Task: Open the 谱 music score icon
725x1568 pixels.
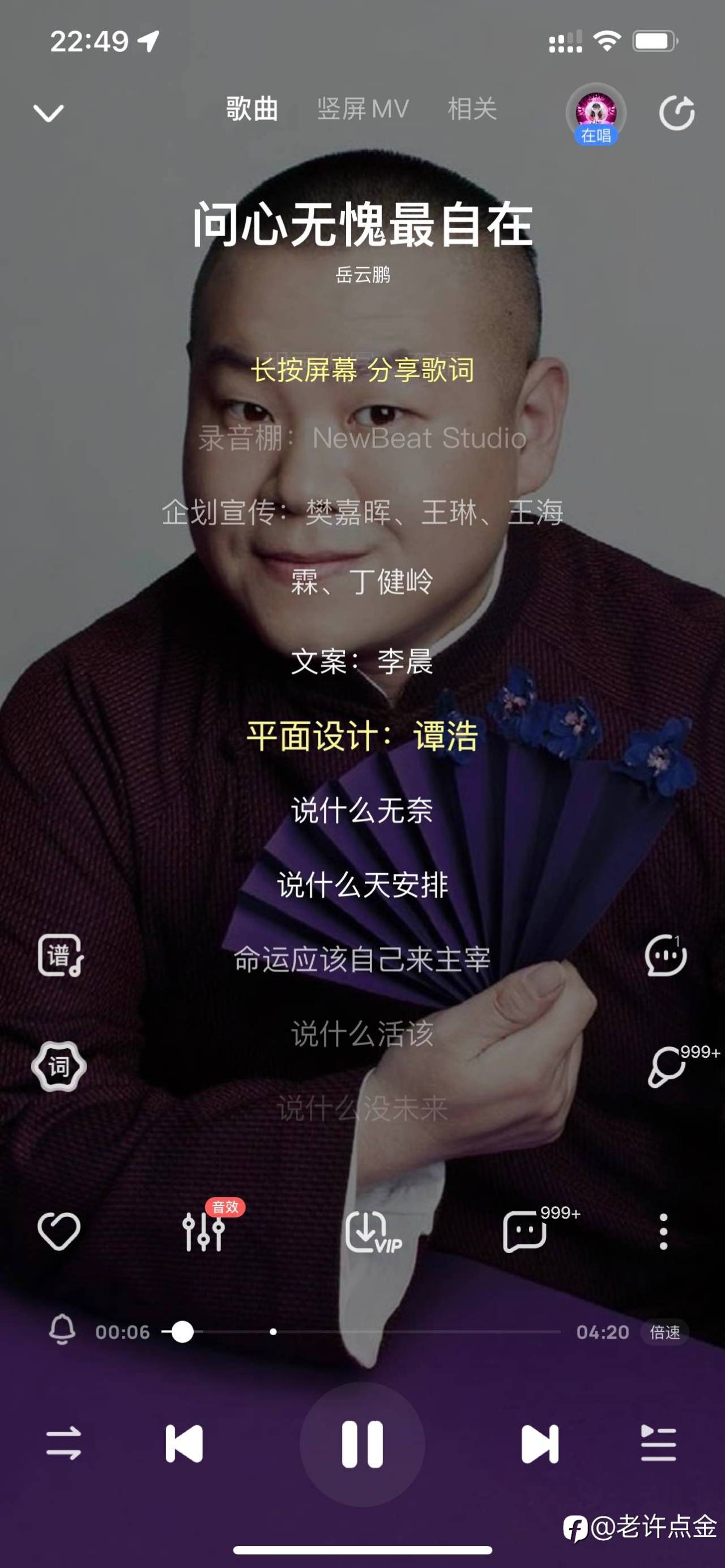Action: point(59,955)
